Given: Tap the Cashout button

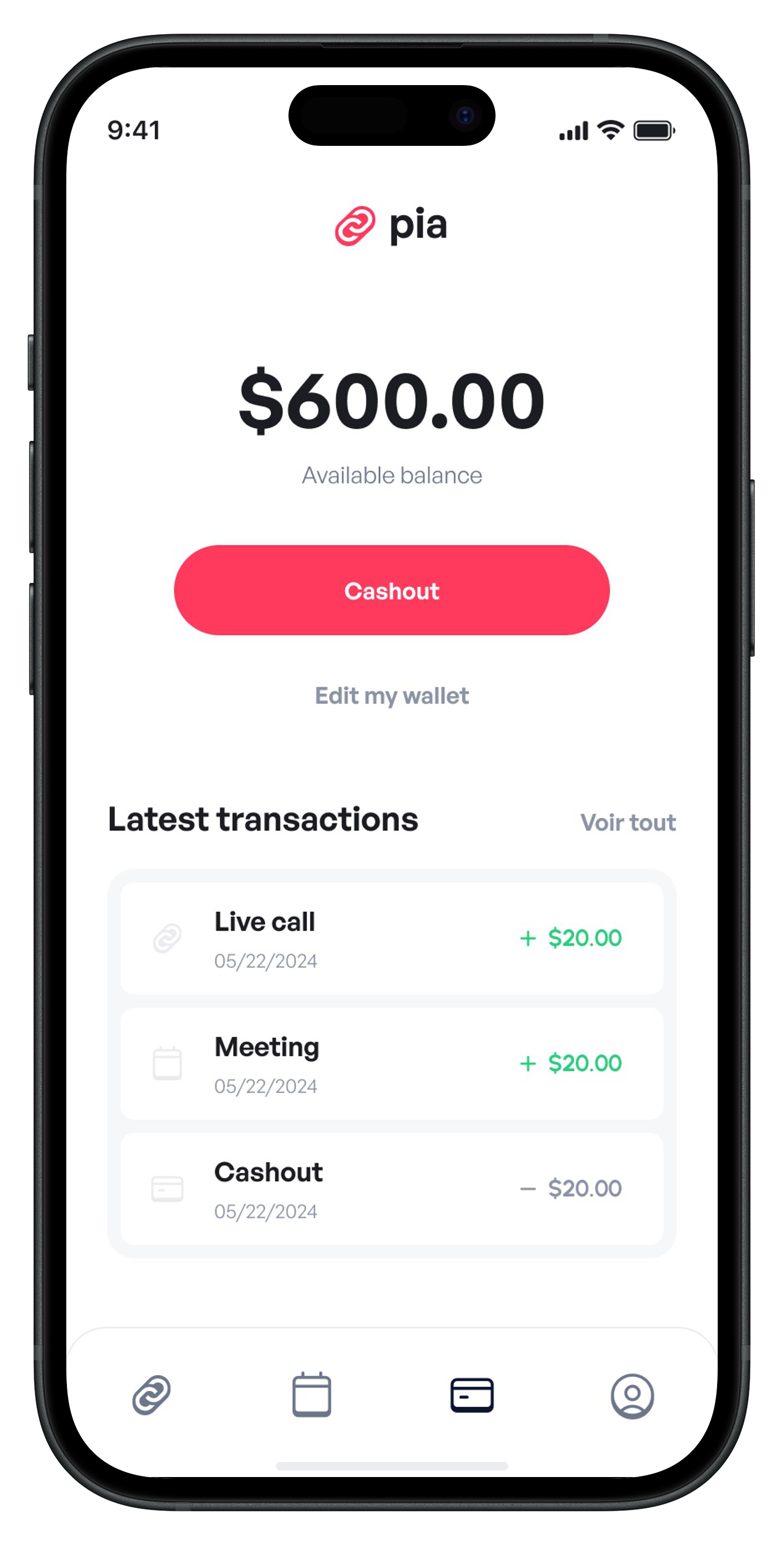Looking at the screenshot, I should click(x=392, y=590).
